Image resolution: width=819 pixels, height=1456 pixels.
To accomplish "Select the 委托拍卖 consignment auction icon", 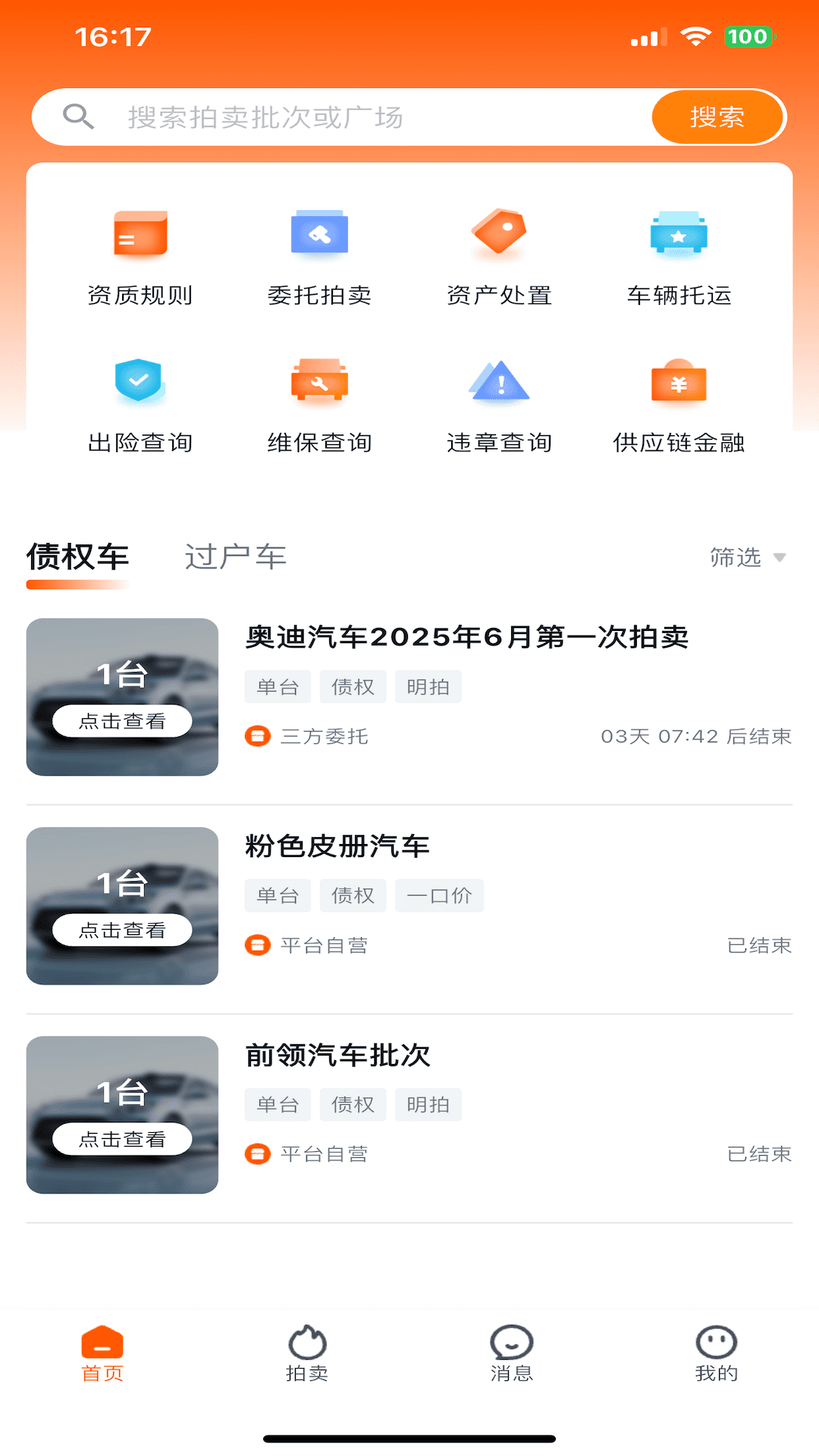I will click(x=320, y=254).
